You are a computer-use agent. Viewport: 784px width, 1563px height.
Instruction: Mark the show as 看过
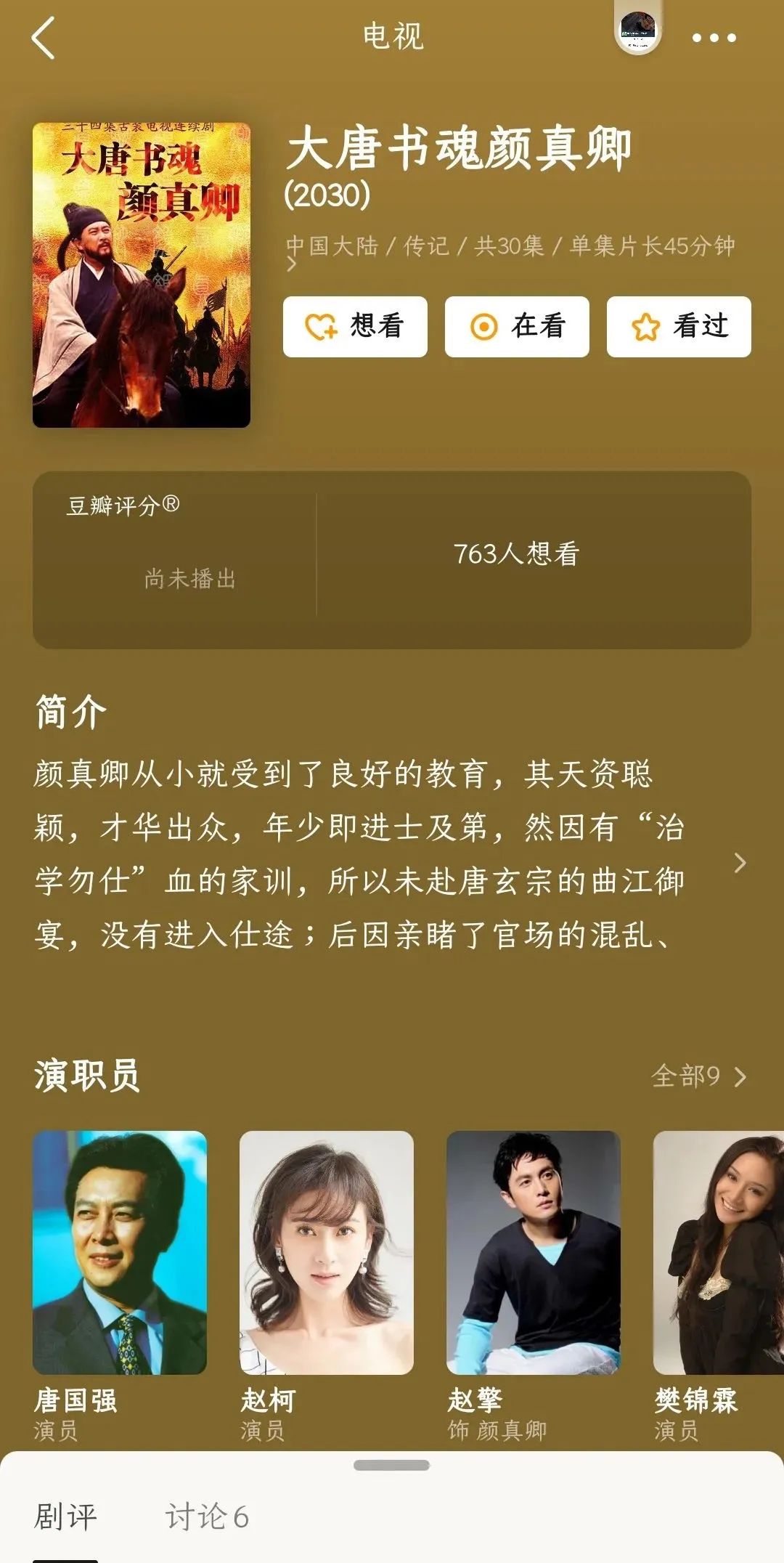pos(679,327)
